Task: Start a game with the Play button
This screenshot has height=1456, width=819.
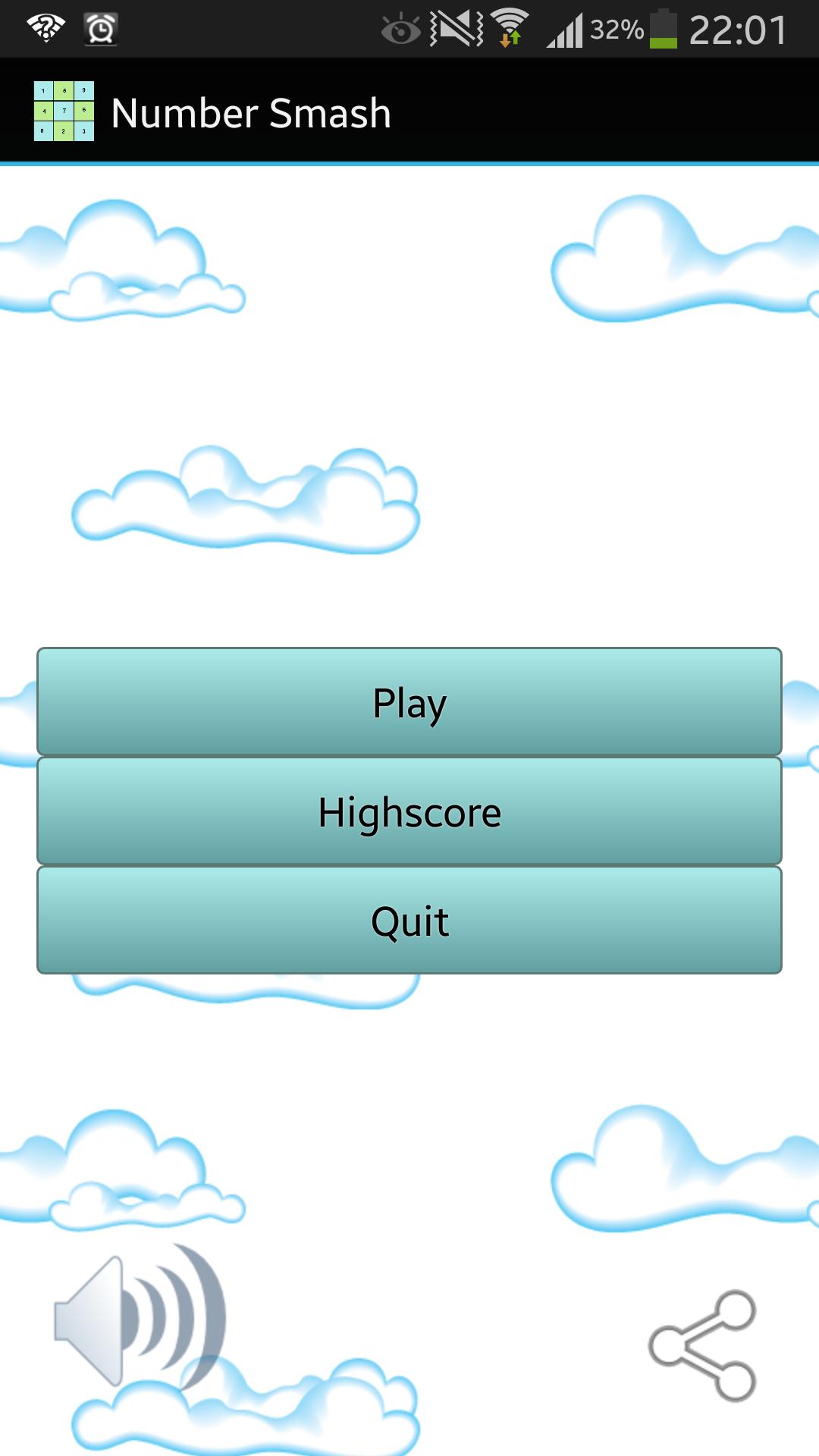Action: [409, 702]
